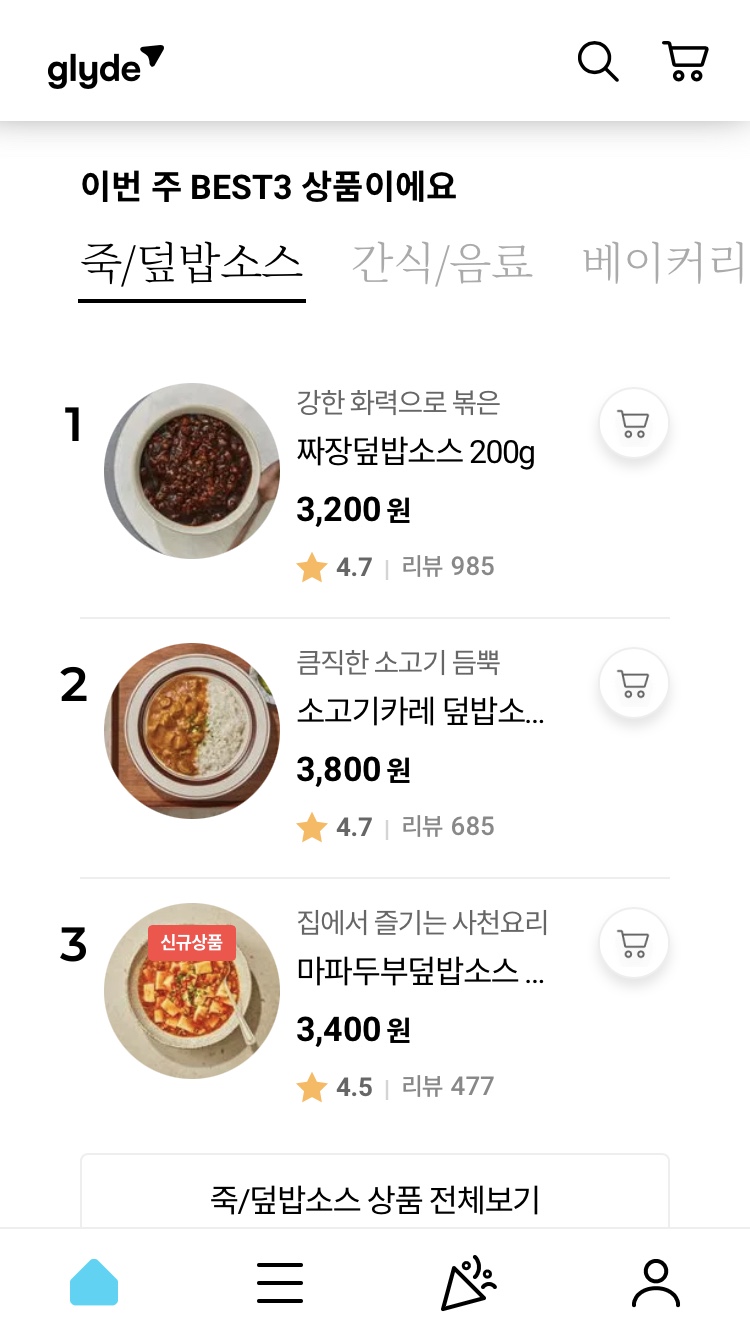Image resolution: width=750 pixels, height=1334 pixels.
Task: Open the 소고기카레 덮밥소스 product
Action: point(420,713)
